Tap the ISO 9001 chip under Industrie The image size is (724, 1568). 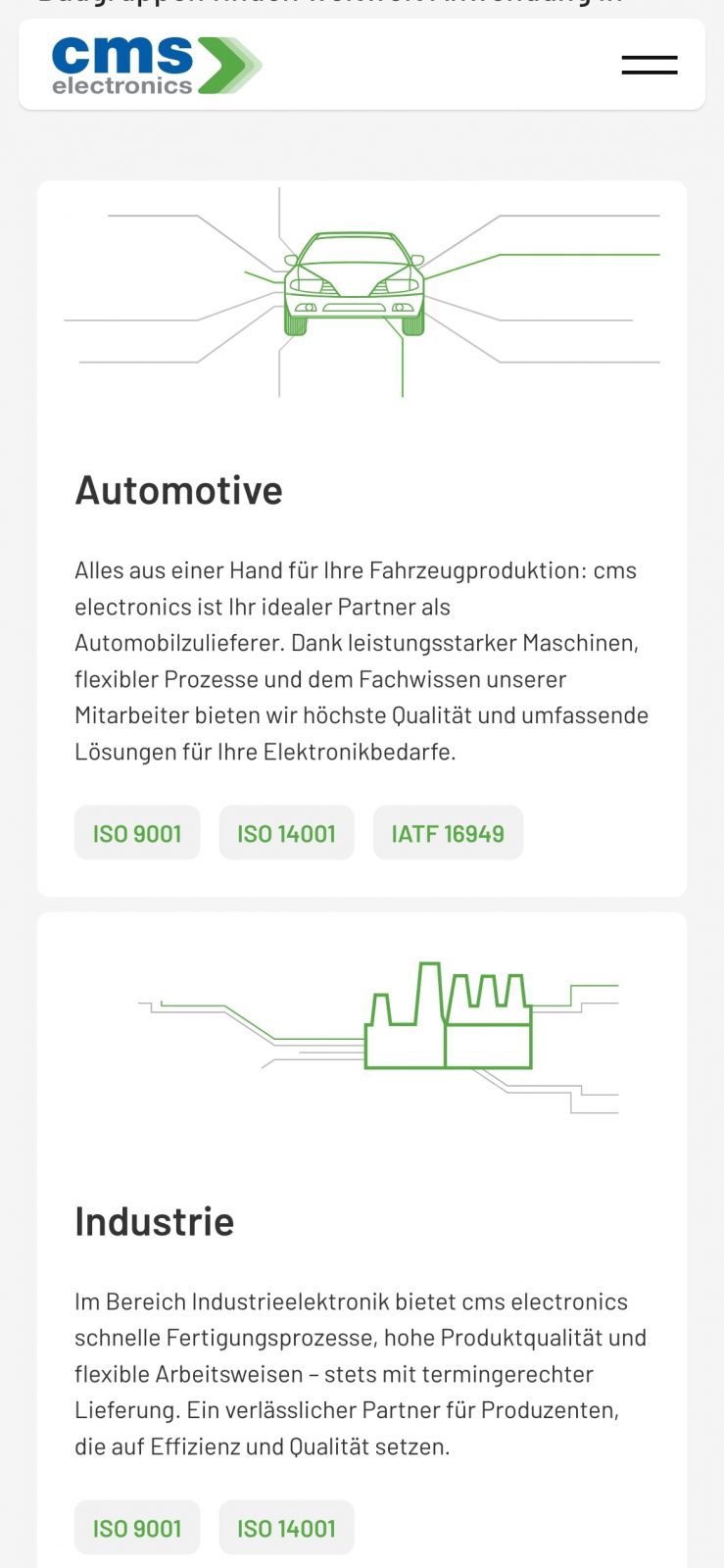(x=137, y=1528)
